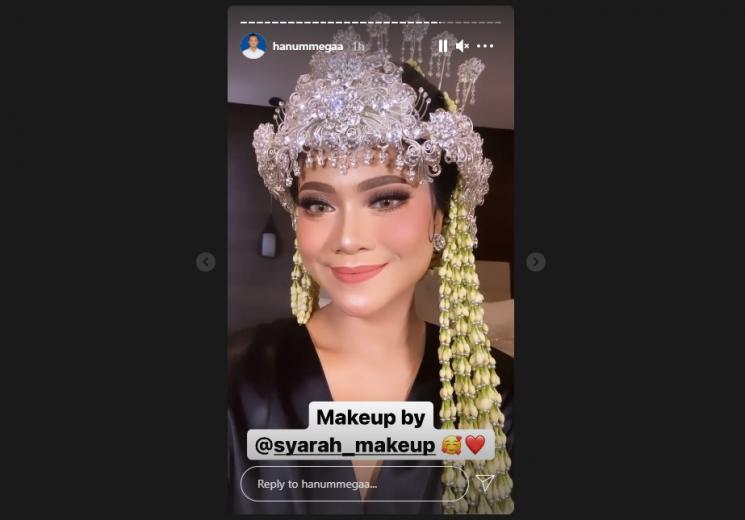745x520 pixels.
Task: Go to the previous story
Action: coord(206,262)
